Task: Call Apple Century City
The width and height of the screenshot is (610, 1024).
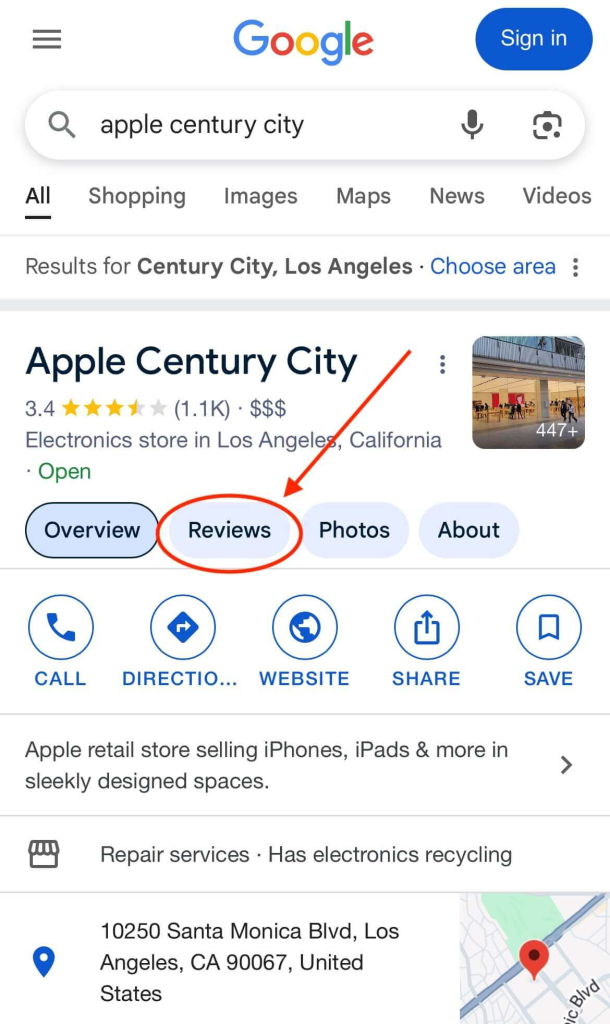Action: coord(60,640)
